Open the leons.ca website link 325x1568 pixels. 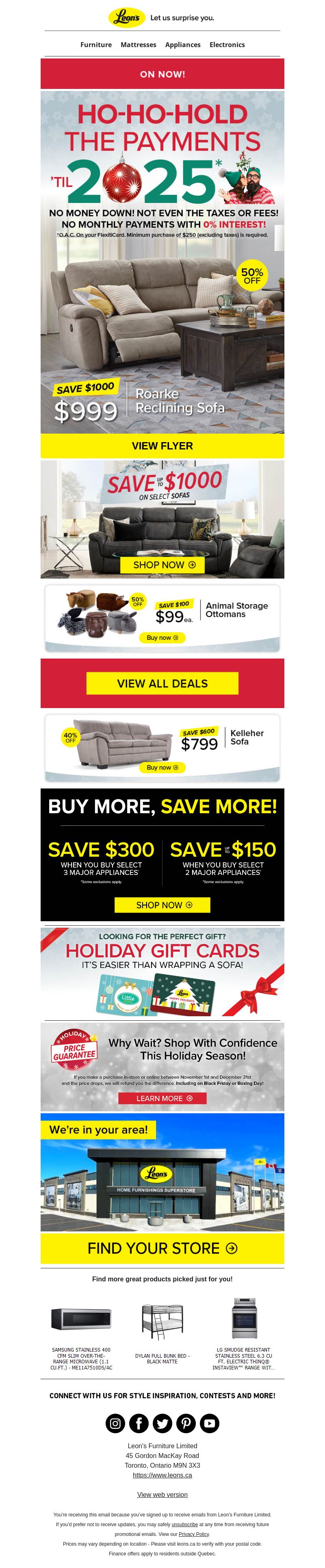[x=162, y=1475]
